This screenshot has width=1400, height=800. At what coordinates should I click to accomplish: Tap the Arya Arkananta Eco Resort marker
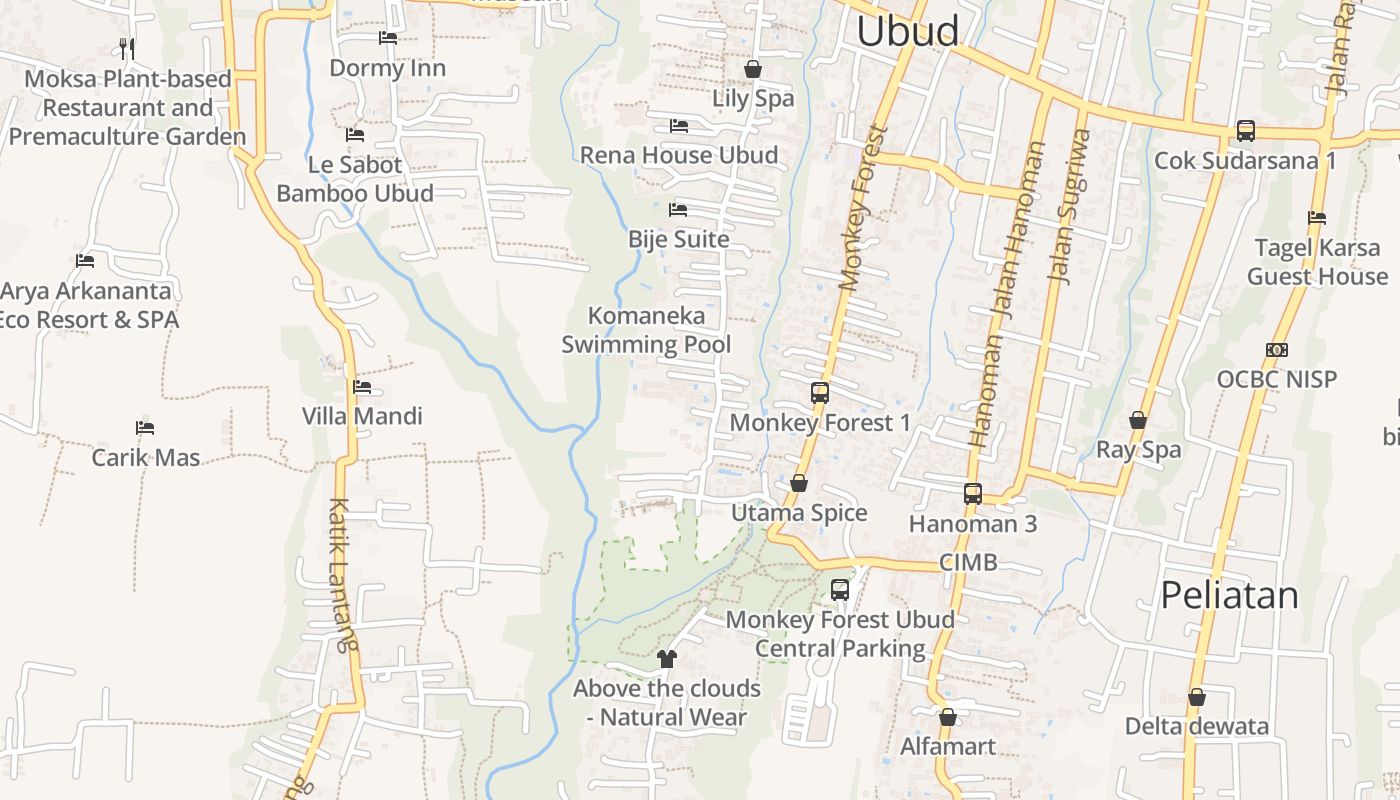85,261
